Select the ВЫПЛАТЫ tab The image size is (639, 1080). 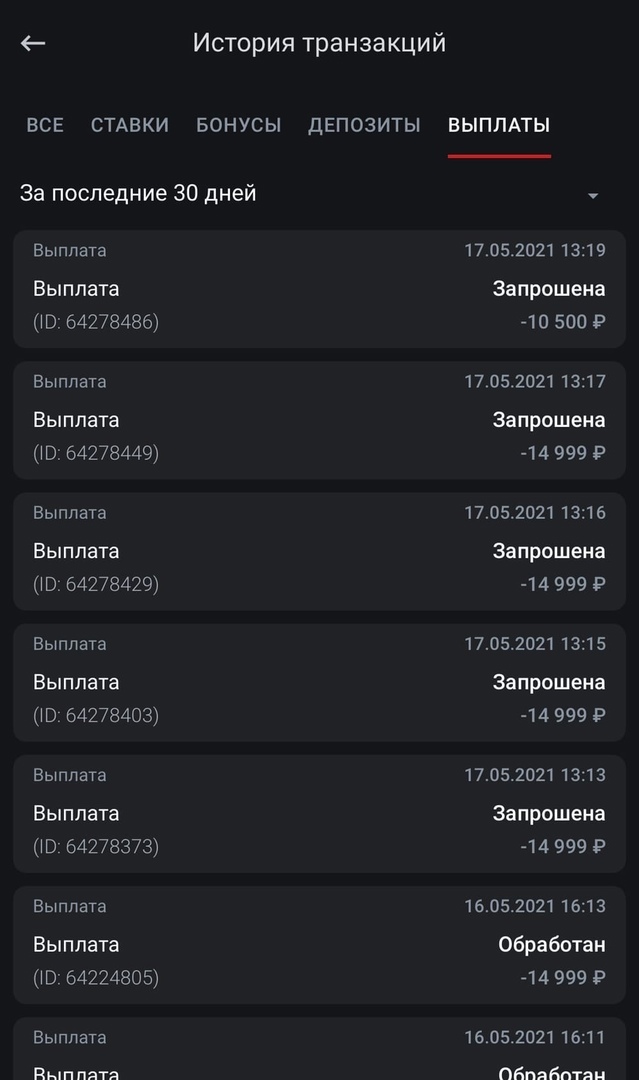pos(499,125)
